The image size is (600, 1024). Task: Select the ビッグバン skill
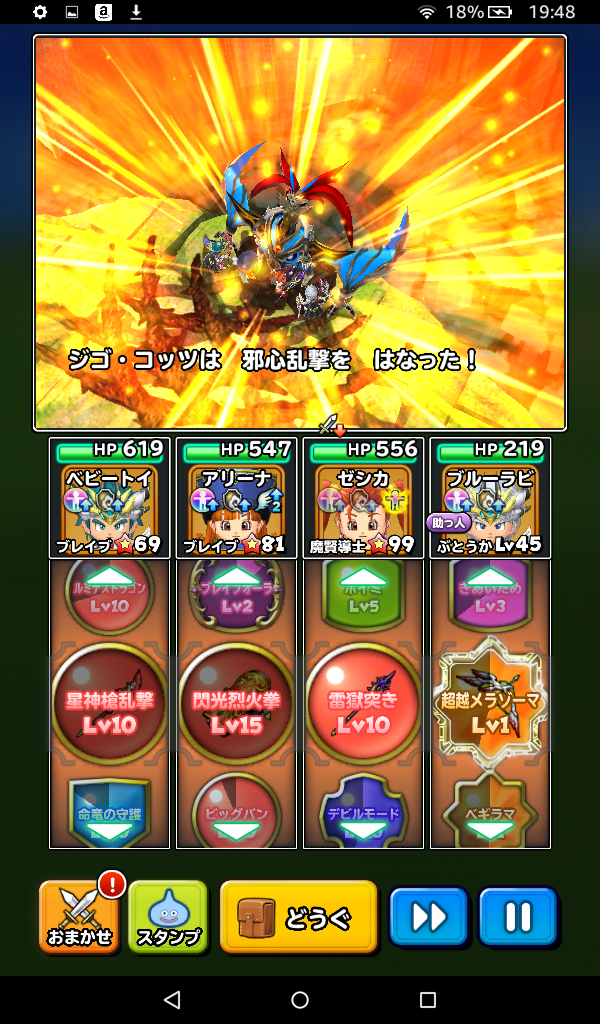coord(236,810)
